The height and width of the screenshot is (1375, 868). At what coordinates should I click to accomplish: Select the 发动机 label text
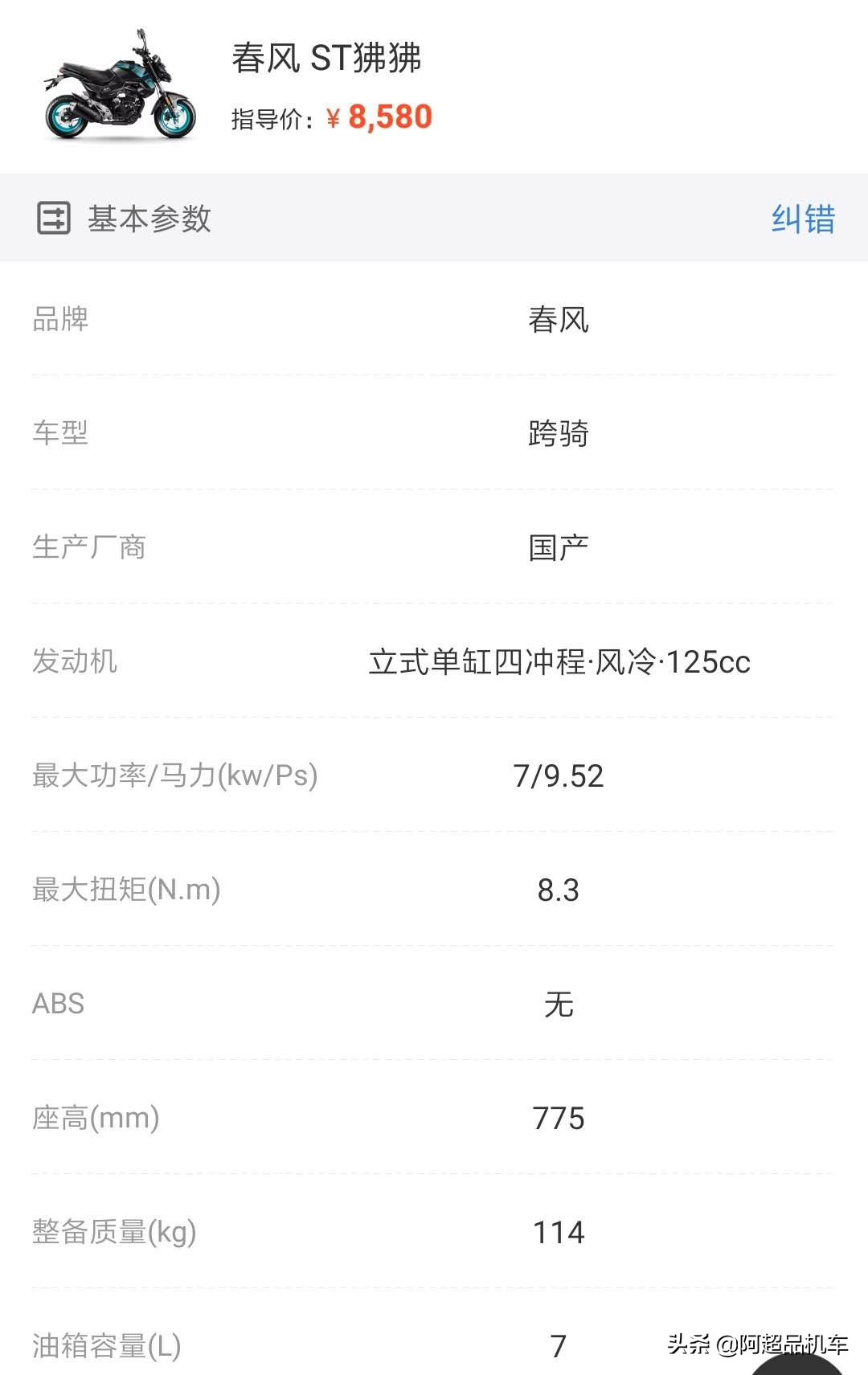coord(76,661)
